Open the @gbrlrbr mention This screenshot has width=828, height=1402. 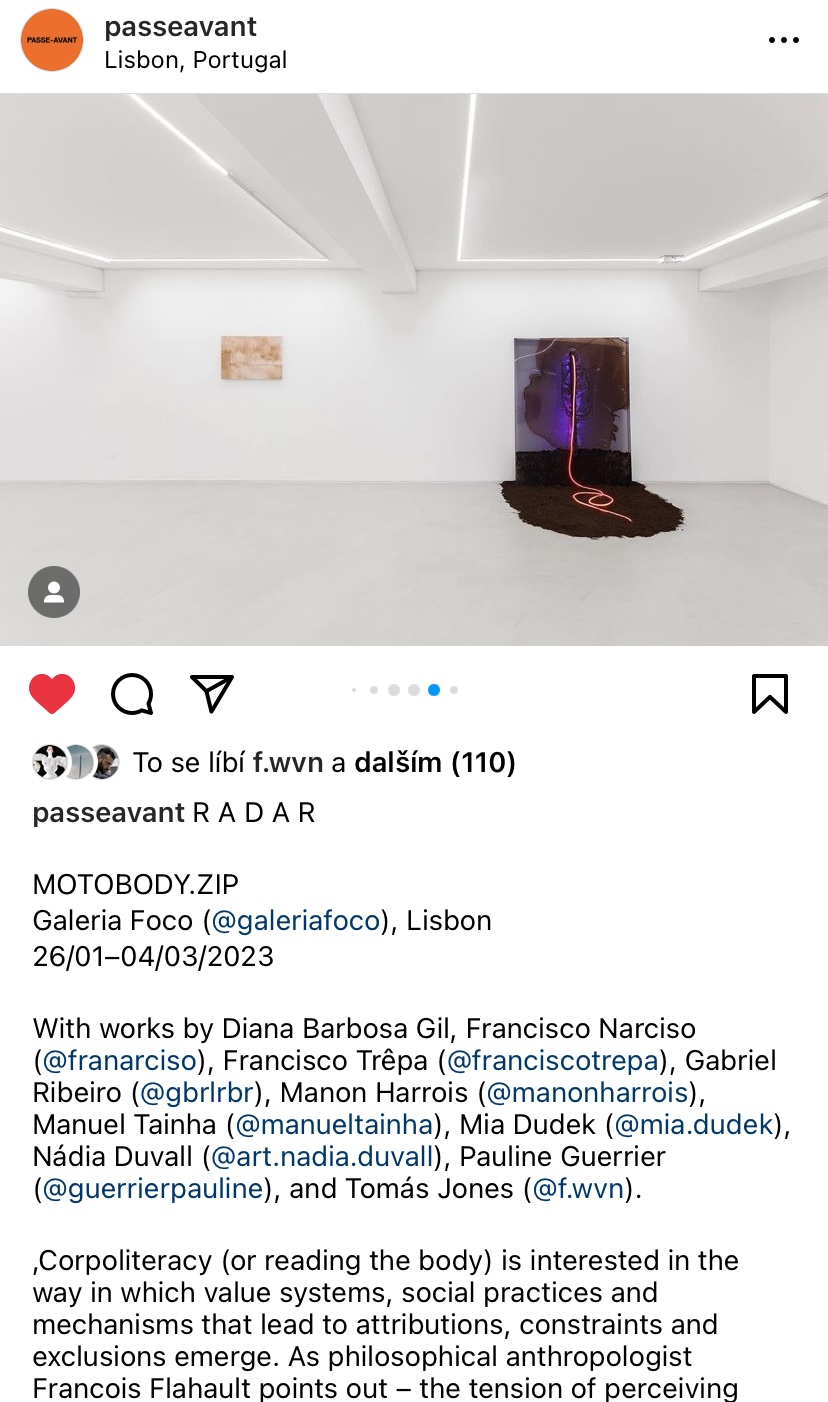pos(196,1092)
